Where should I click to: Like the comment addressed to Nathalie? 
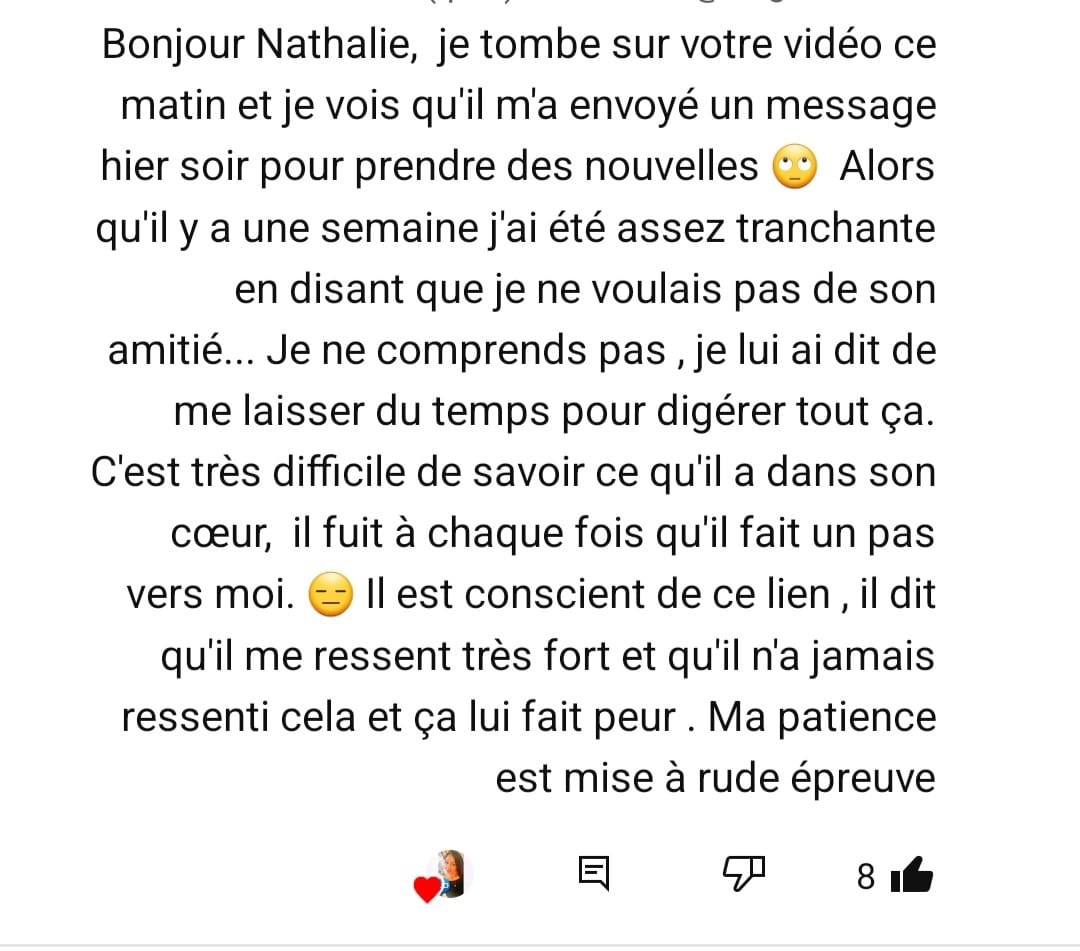910,876
